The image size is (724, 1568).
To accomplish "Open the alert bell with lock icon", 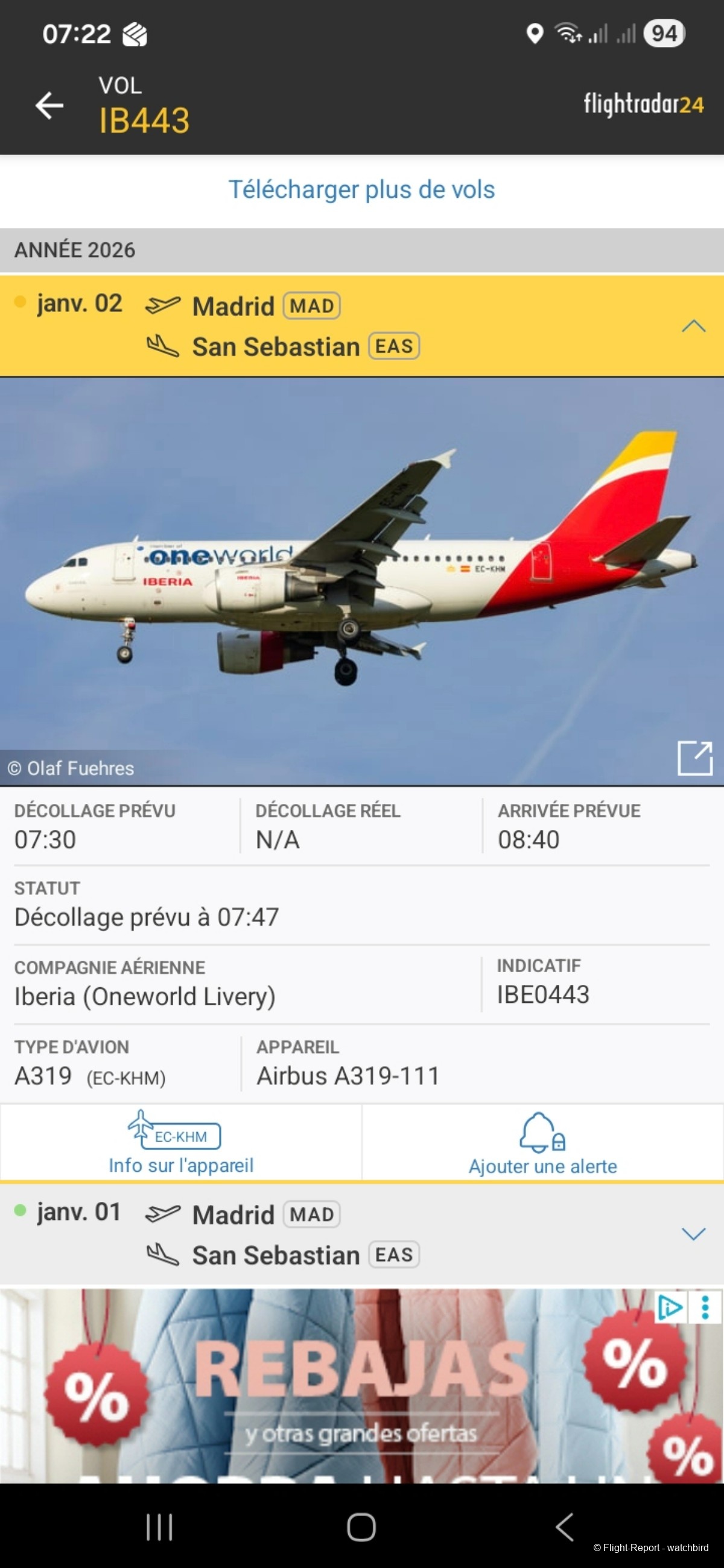I will [x=542, y=1133].
